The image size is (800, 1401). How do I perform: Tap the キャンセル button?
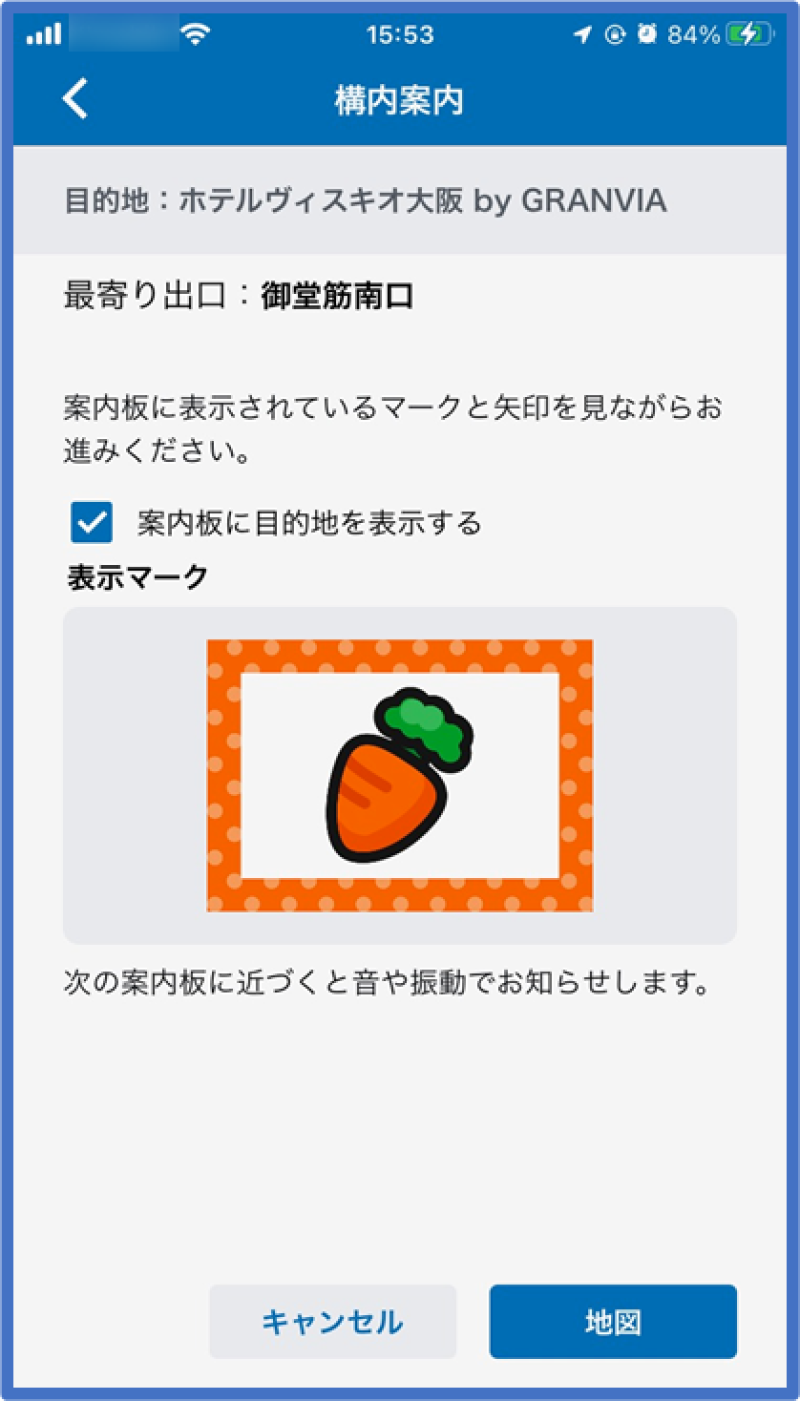(332, 1322)
